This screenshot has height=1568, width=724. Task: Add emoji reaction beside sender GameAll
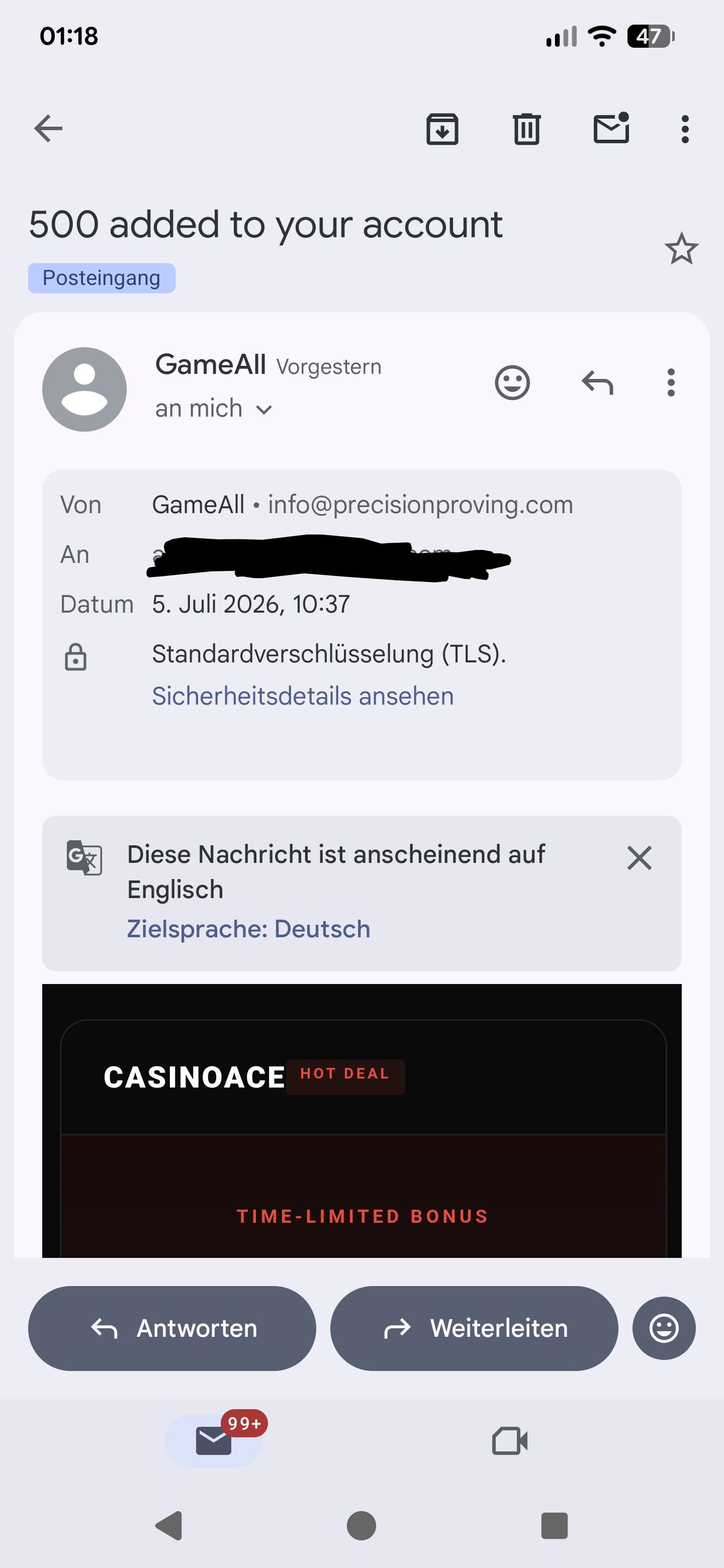pyautogui.click(x=512, y=383)
